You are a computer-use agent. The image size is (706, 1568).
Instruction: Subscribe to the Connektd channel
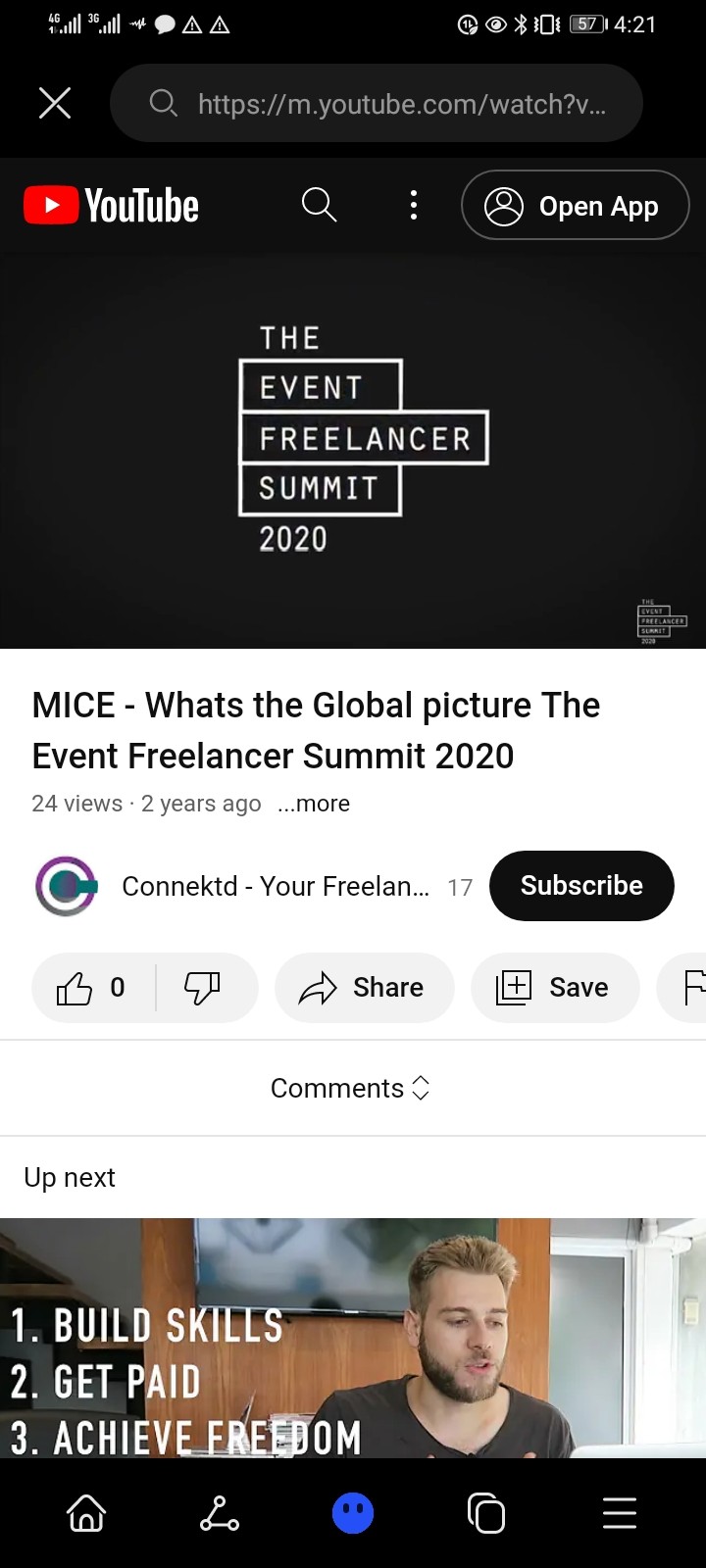tap(581, 886)
